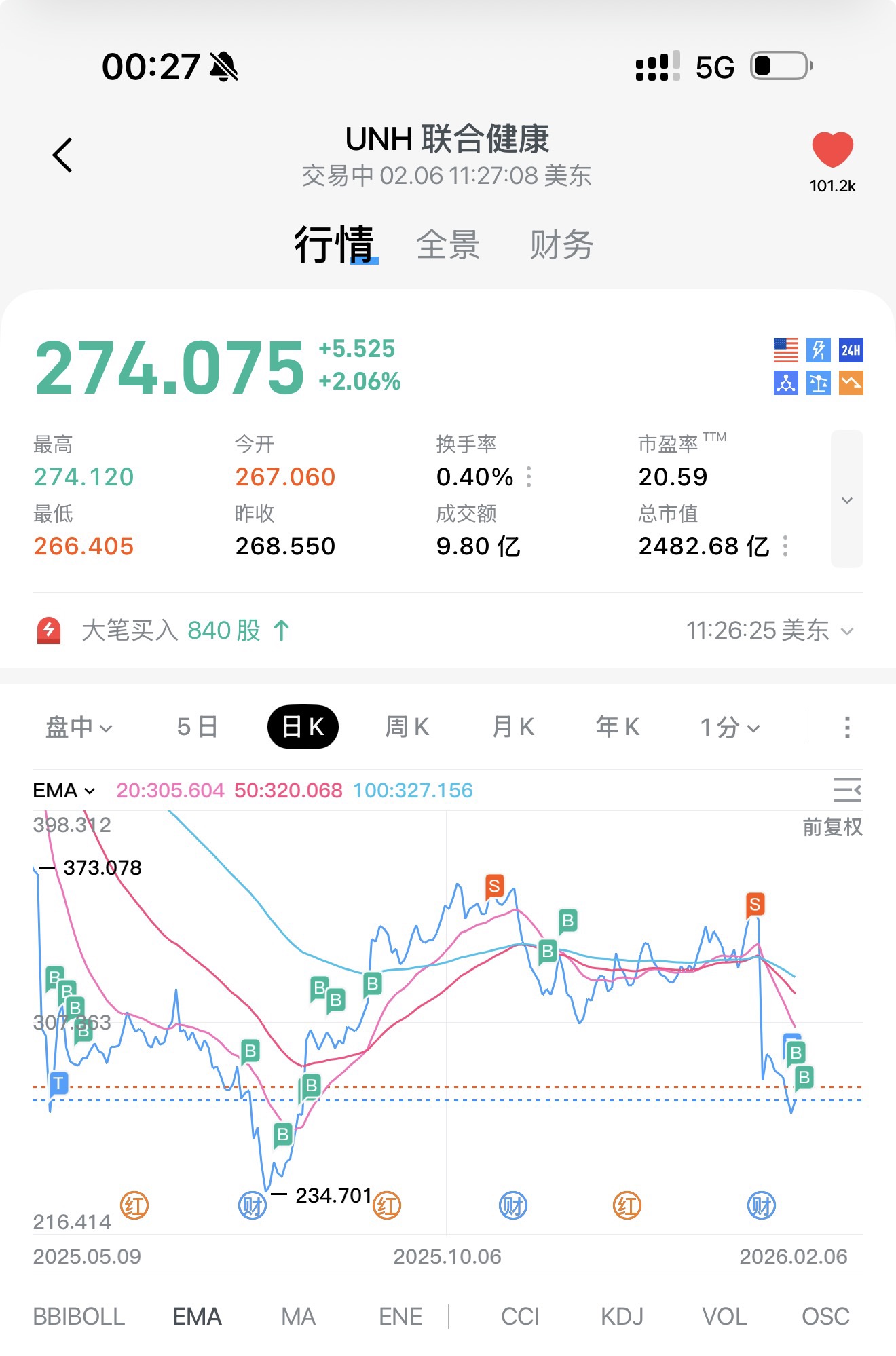Switch chart to 5日 view
Screen dimensions: 896x1356
(197, 728)
